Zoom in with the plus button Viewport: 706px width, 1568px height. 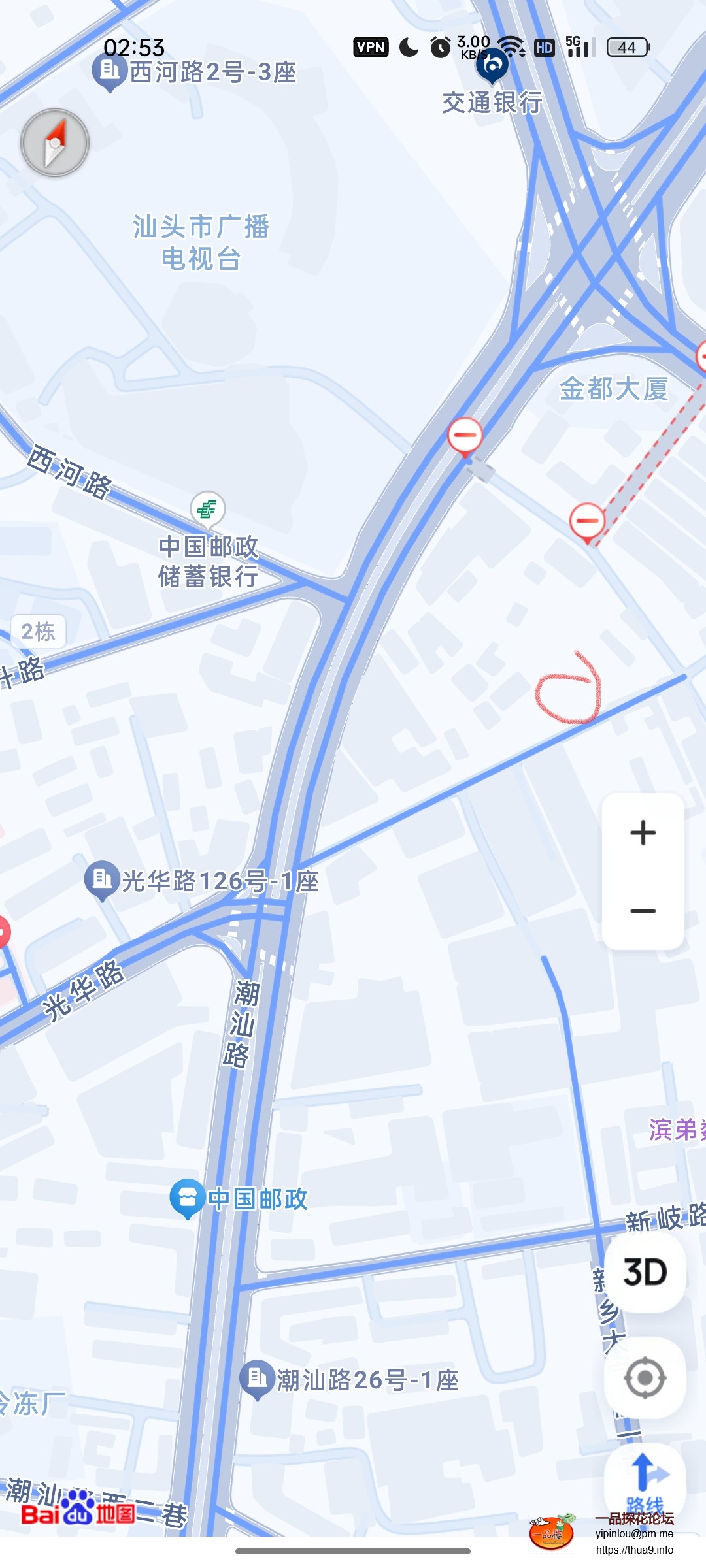643,832
